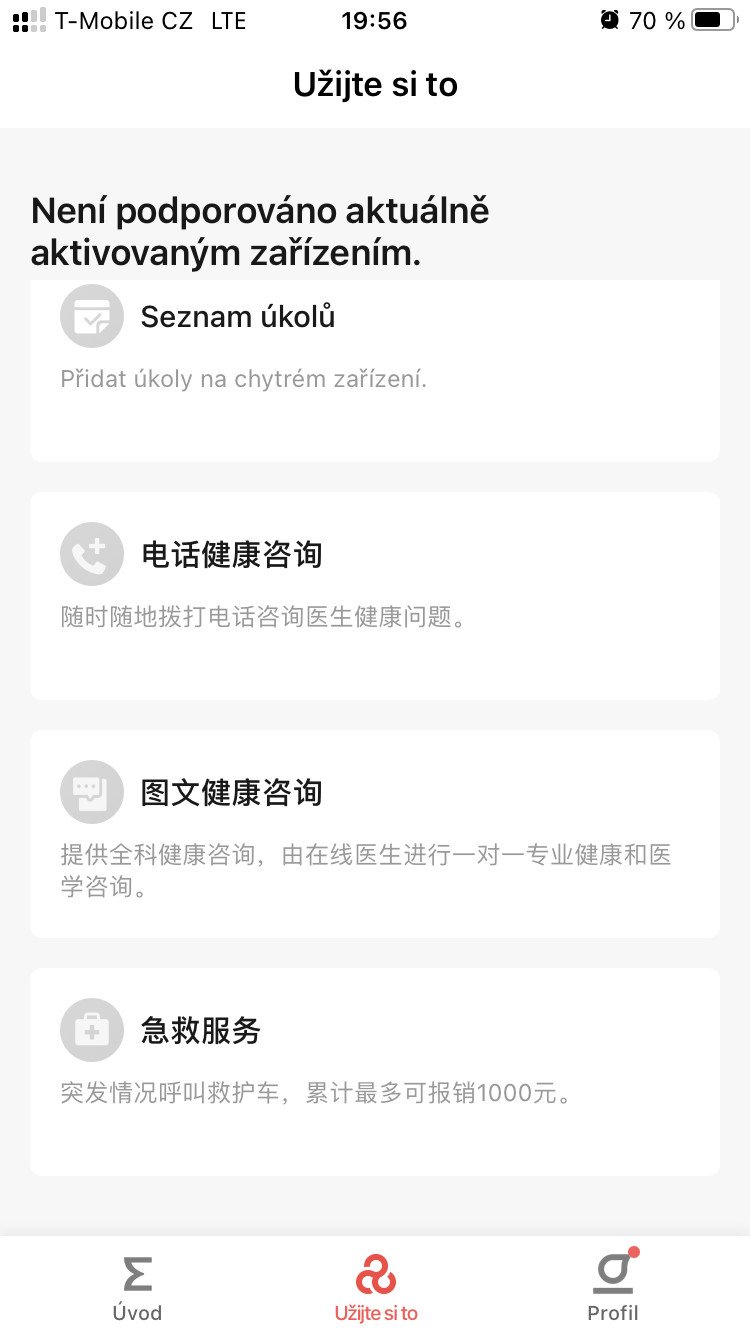Switch to the Úvod tab
The image size is (750, 1334).
pos(137,1286)
